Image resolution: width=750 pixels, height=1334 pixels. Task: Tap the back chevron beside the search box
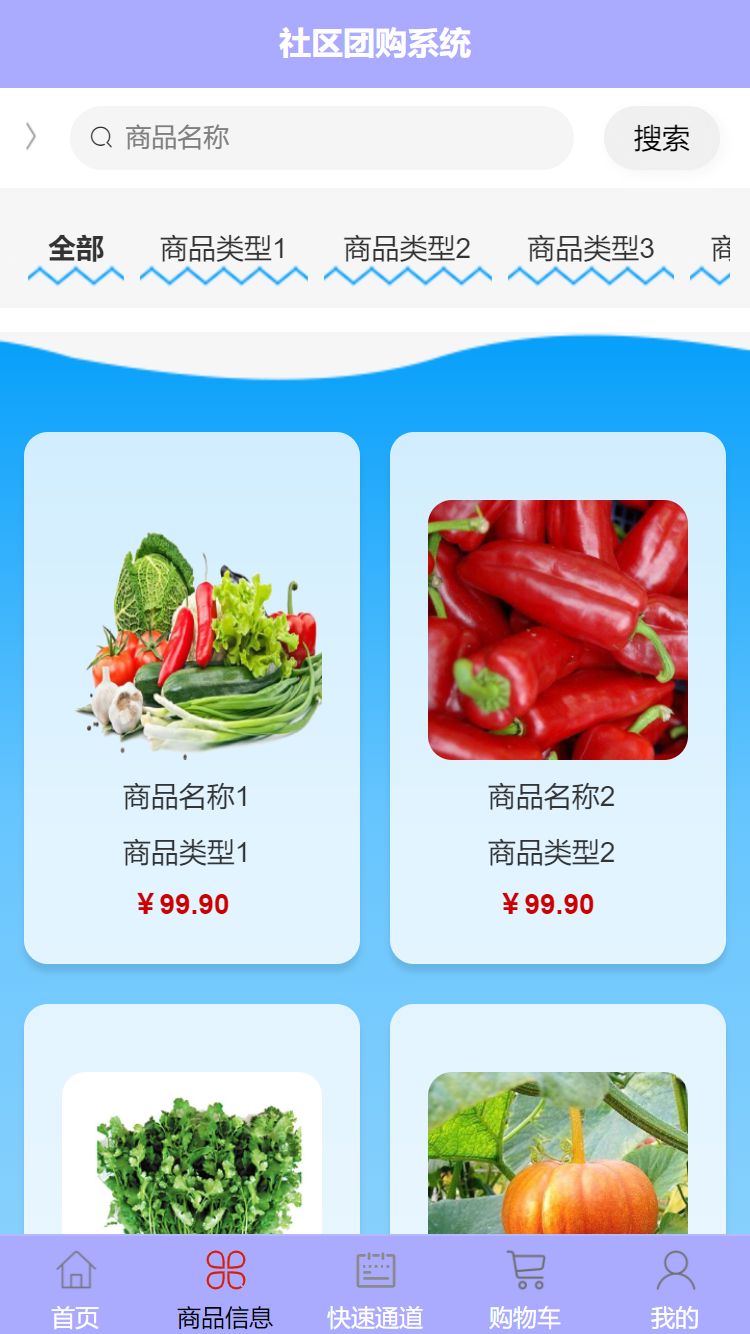pyautogui.click(x=31, y=137)
